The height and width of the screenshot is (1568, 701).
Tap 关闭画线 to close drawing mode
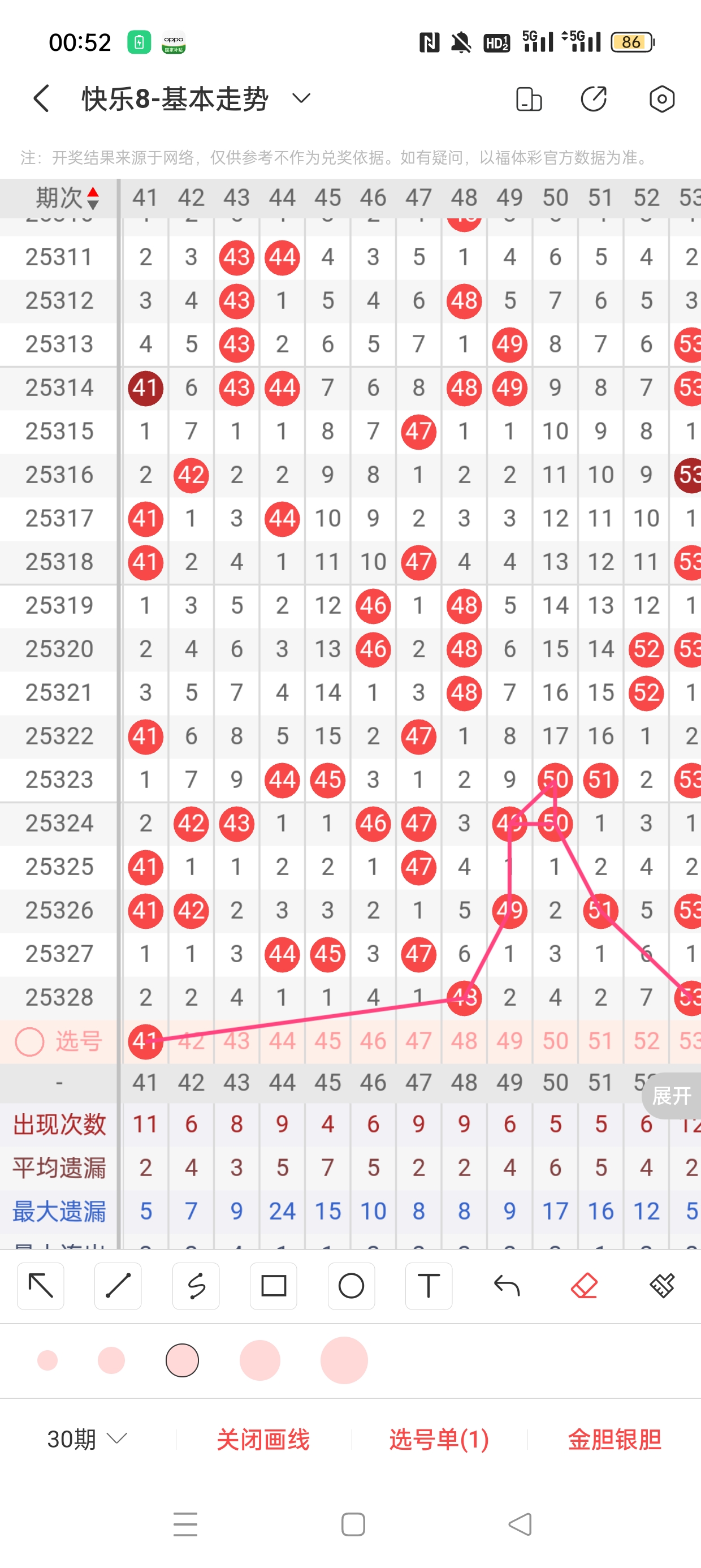pyautogui.click(x=263, y=1439)
